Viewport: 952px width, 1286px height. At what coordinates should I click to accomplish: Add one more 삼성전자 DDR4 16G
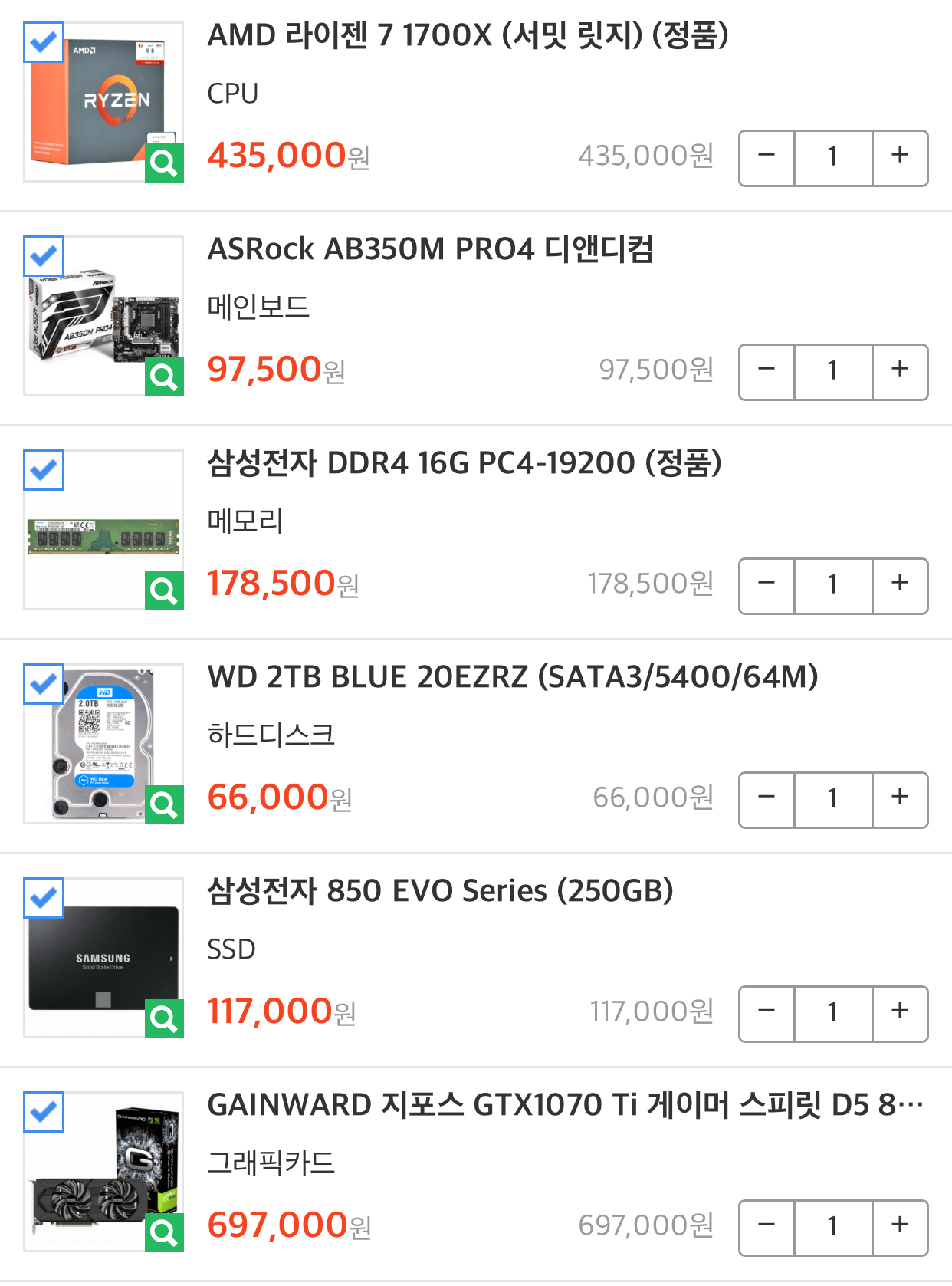pos(900,585)
